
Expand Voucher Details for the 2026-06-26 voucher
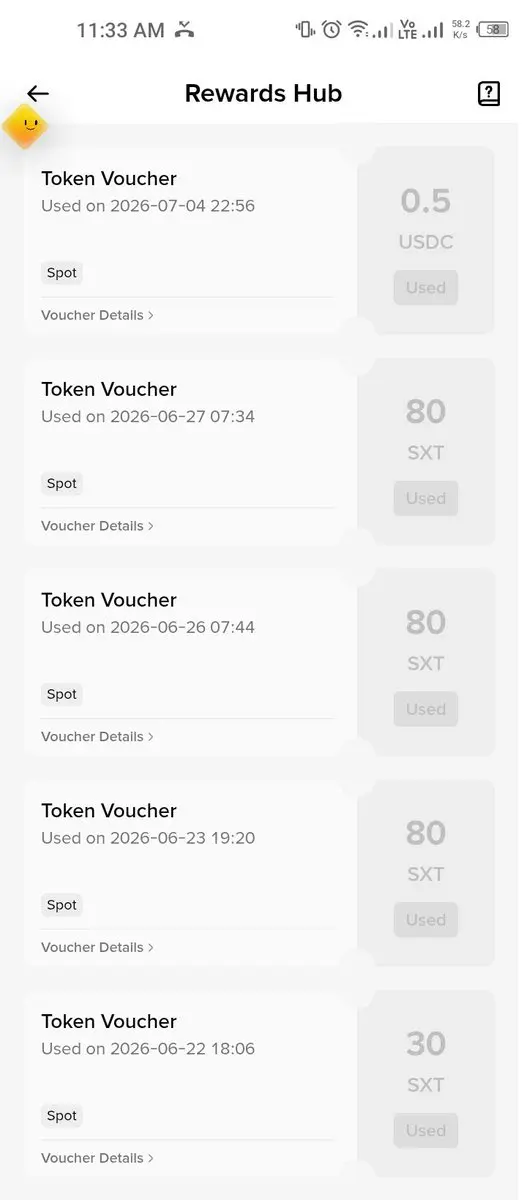(x=97, y=737)
